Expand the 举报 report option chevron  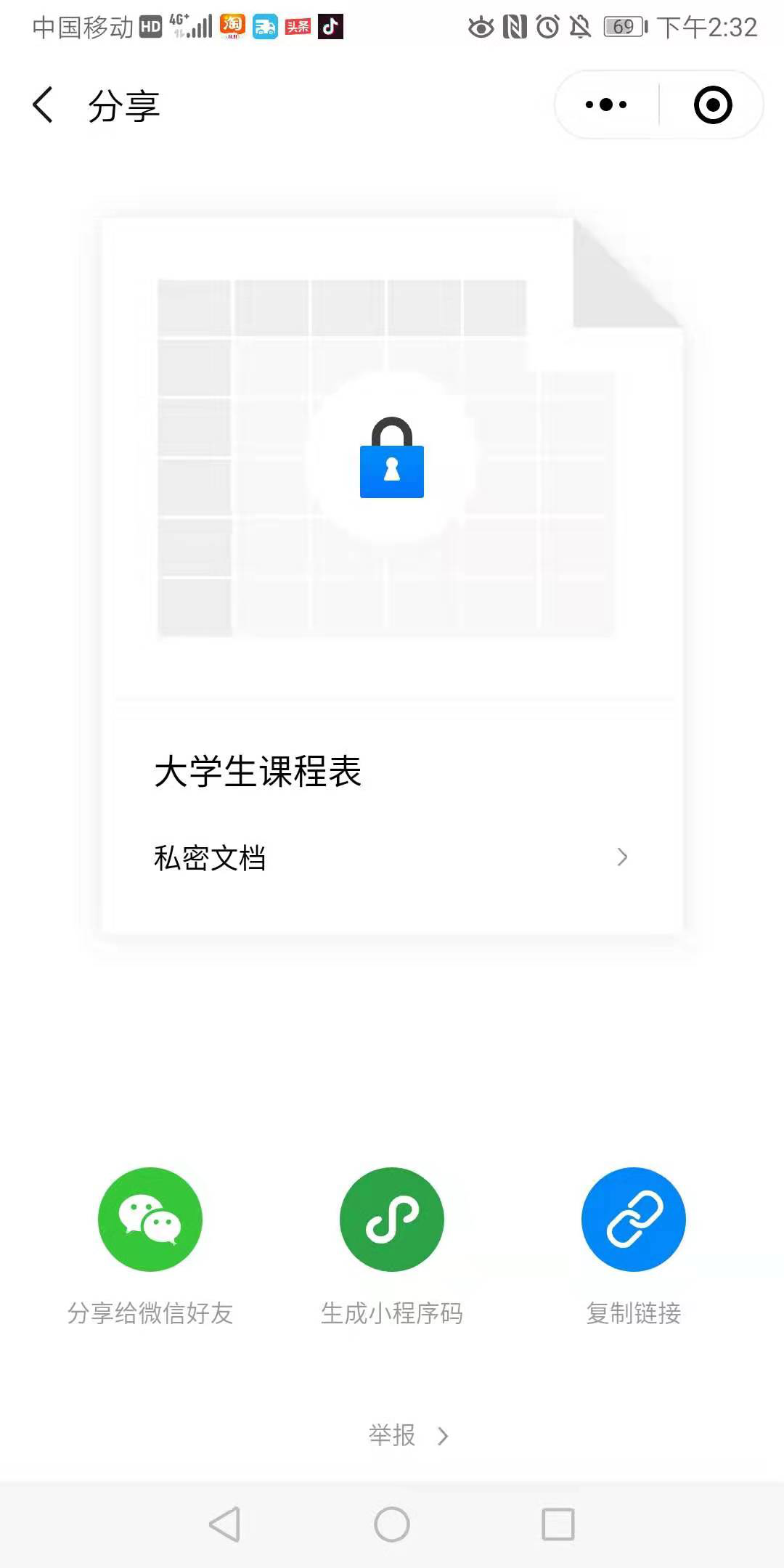[442, 1435]
